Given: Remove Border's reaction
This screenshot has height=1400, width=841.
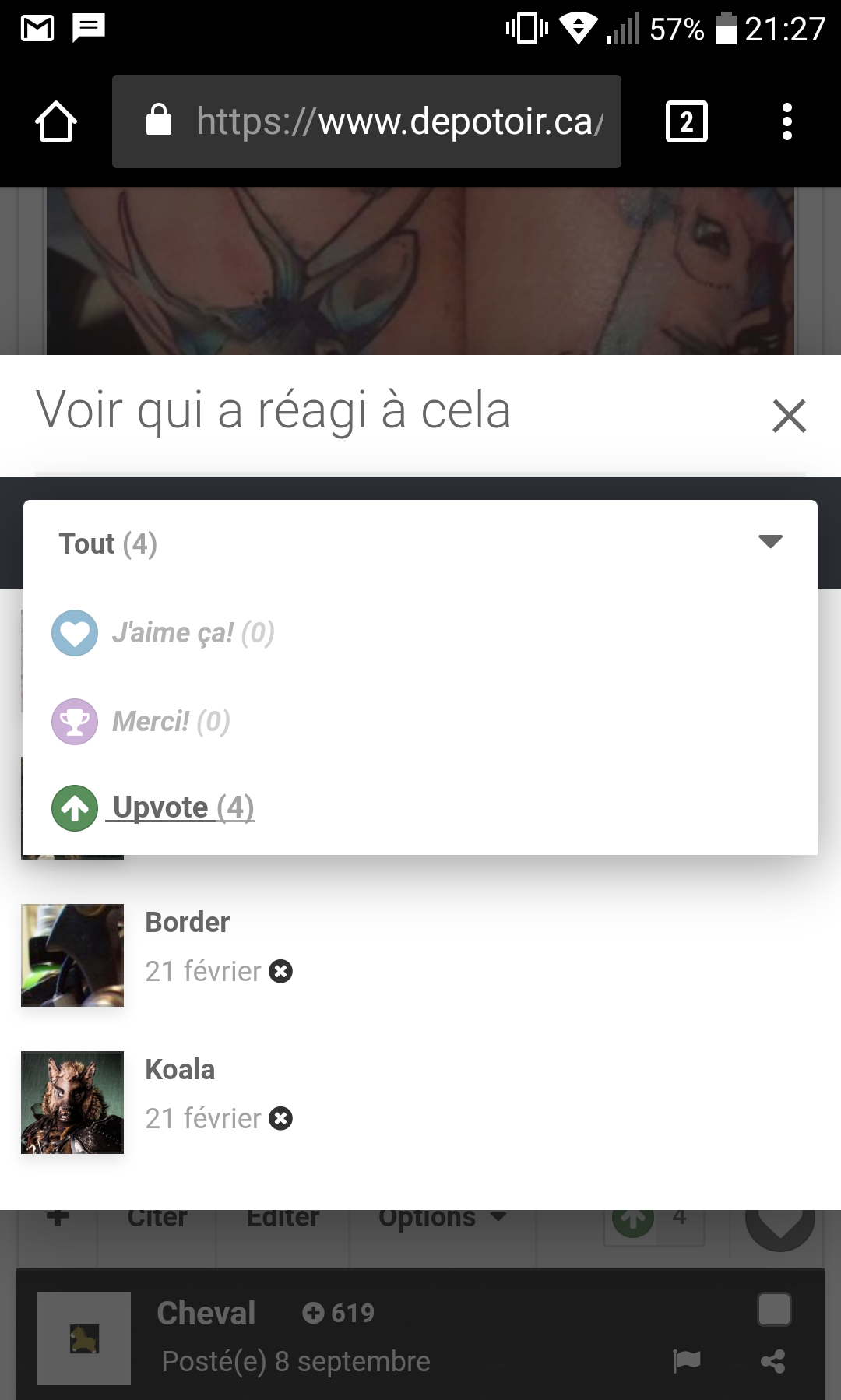Looking at the screenshot, I should point(281,971).
